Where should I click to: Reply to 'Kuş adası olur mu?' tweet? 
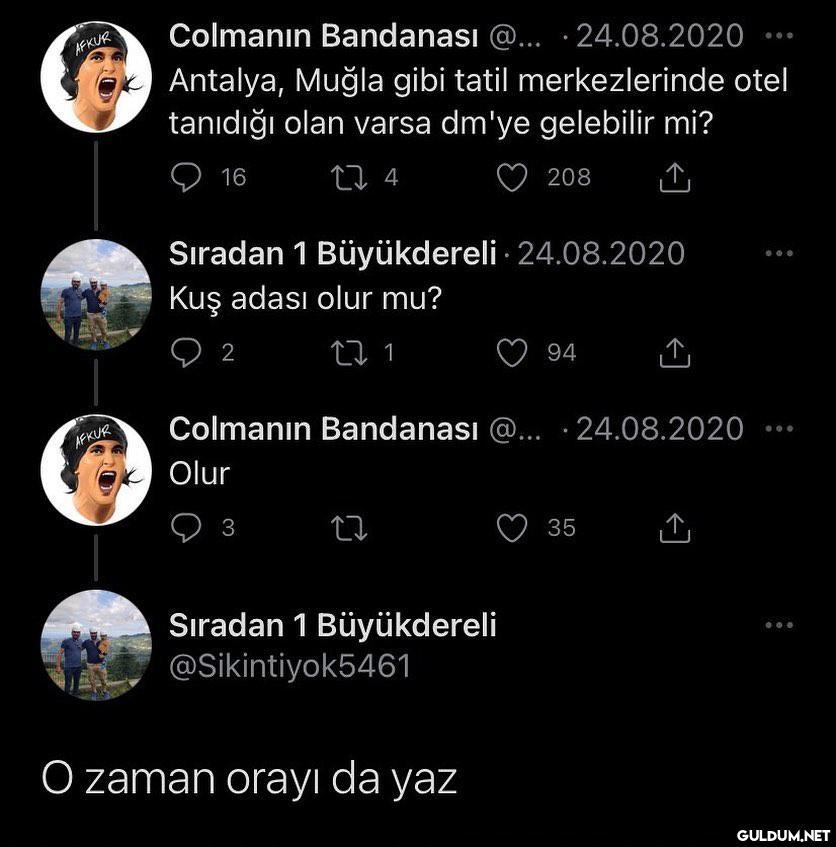pos(186,353)
